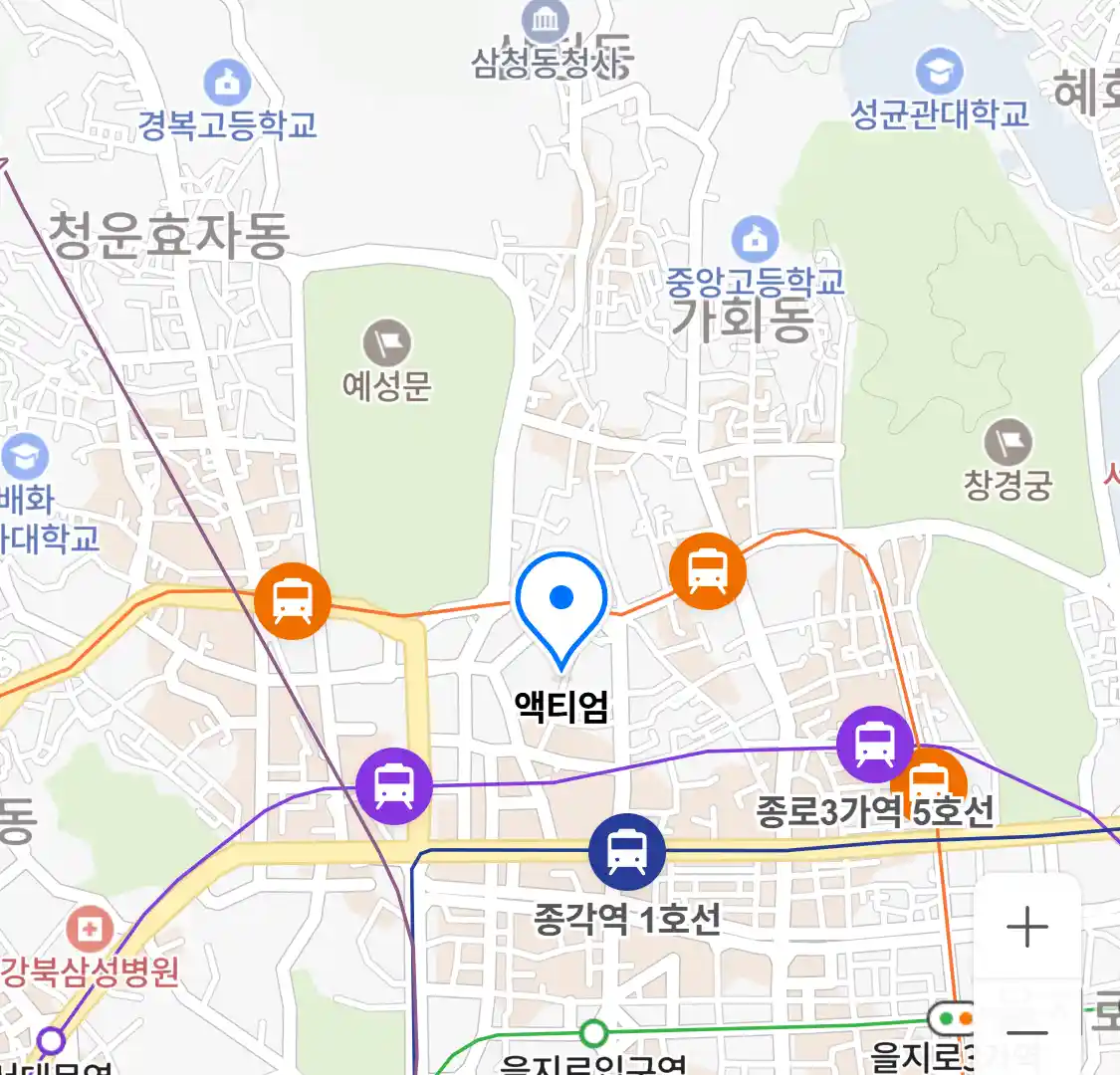Open the 창경궁 landmark marker
The width and height of the screenshot is (1120, 1075).
1008,443
